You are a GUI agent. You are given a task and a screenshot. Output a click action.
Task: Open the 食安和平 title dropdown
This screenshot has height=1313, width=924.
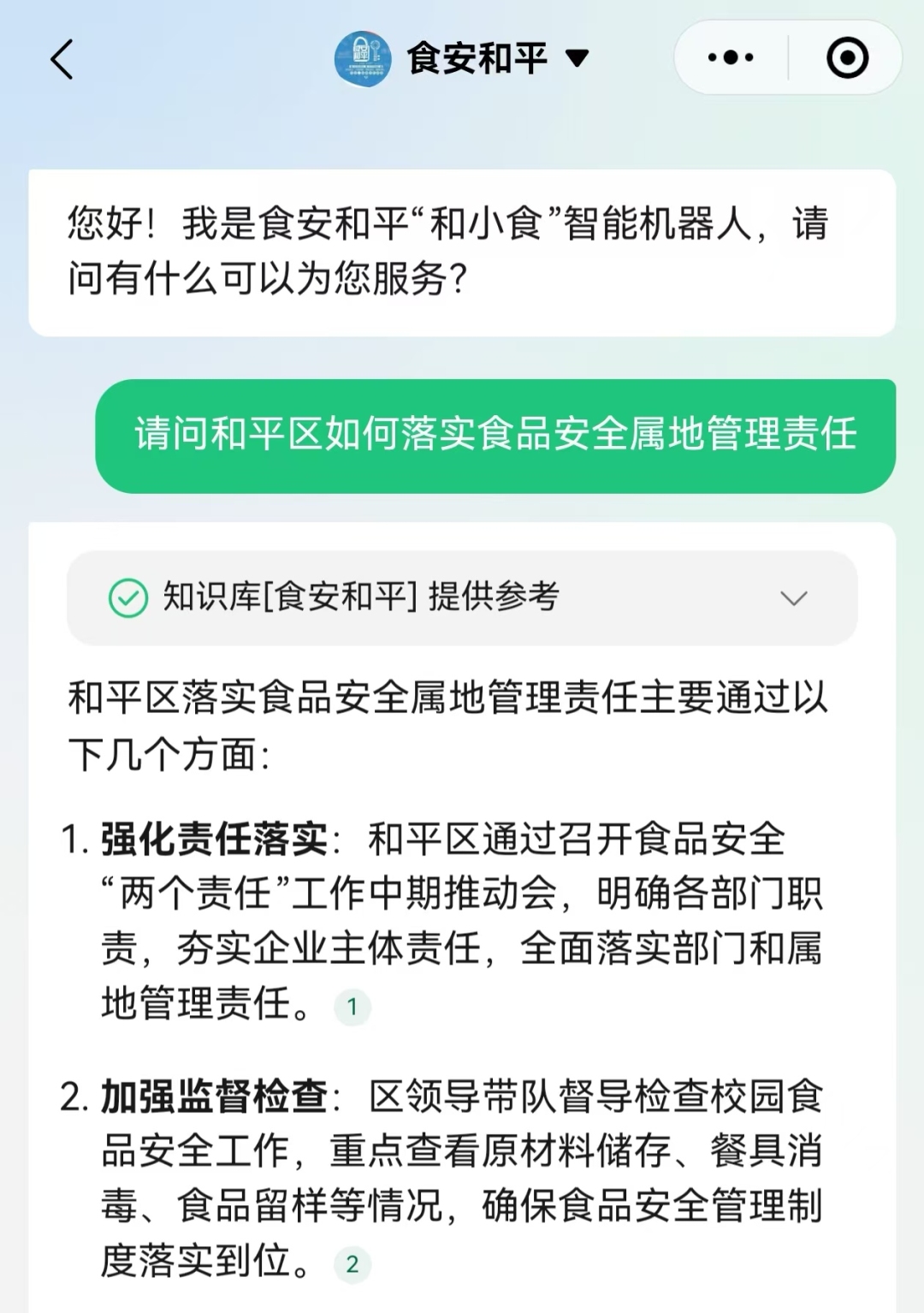pyautogui.click(x=577, y=58)
